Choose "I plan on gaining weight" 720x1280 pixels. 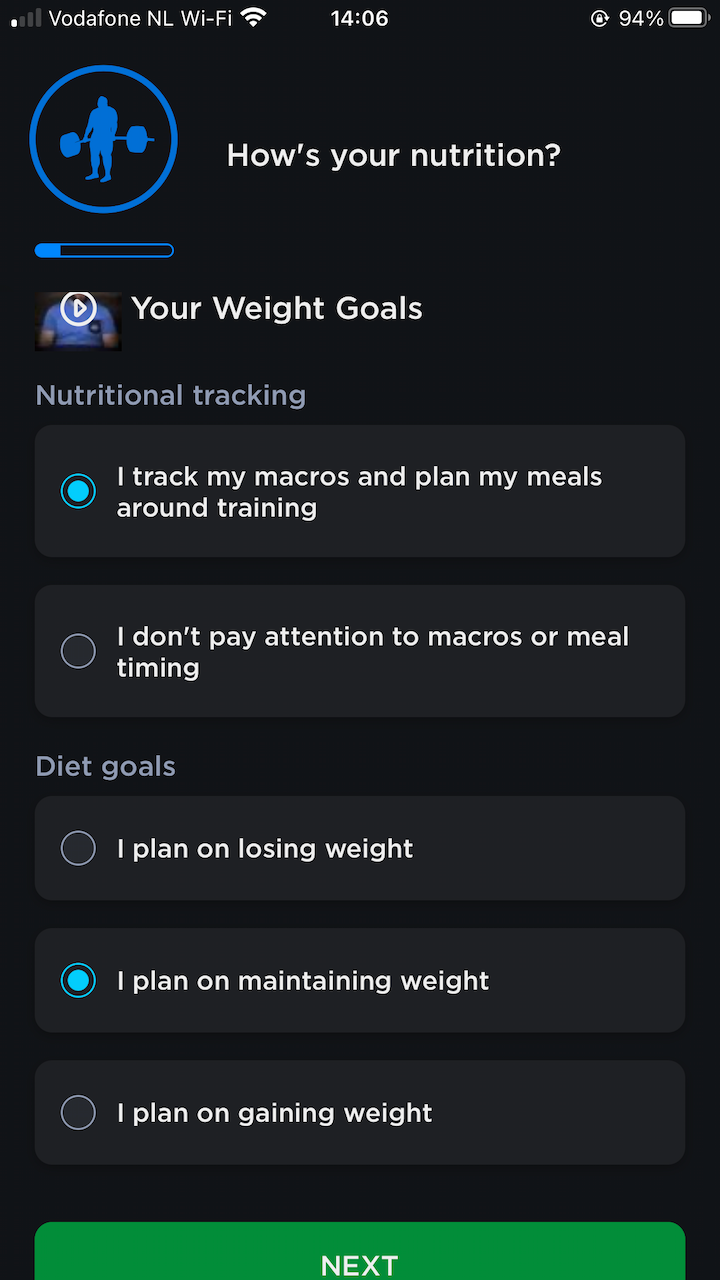click(78, 1112)
